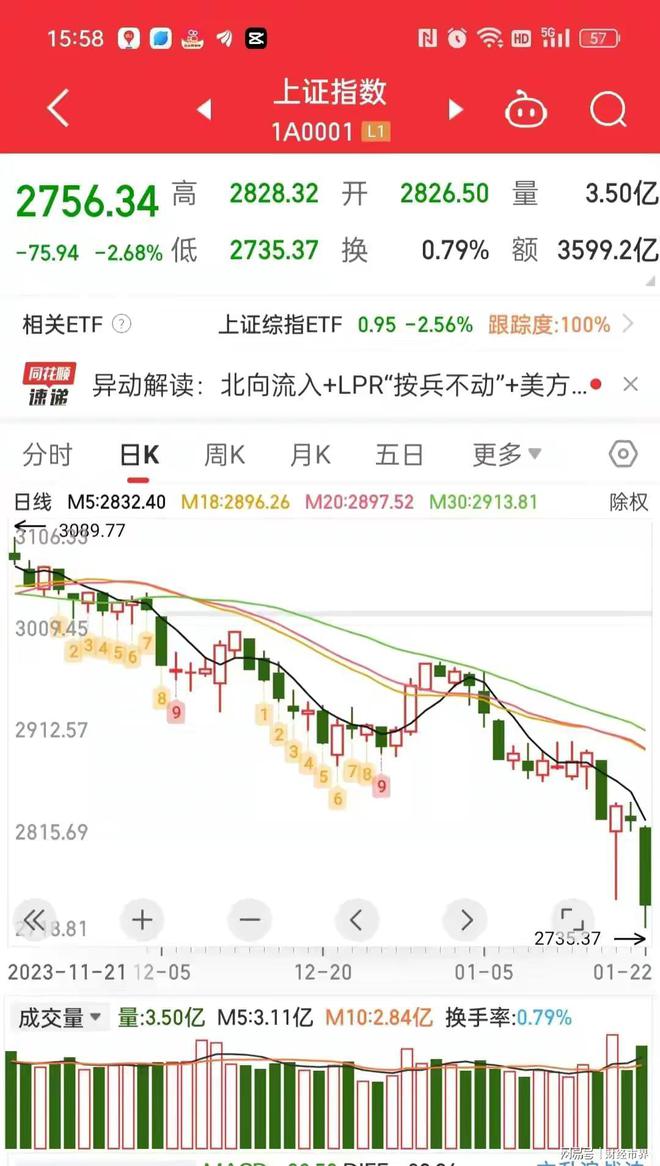Switch to the 月K chart tab
Screen dimensions: 660x1166
pos(310,454)
